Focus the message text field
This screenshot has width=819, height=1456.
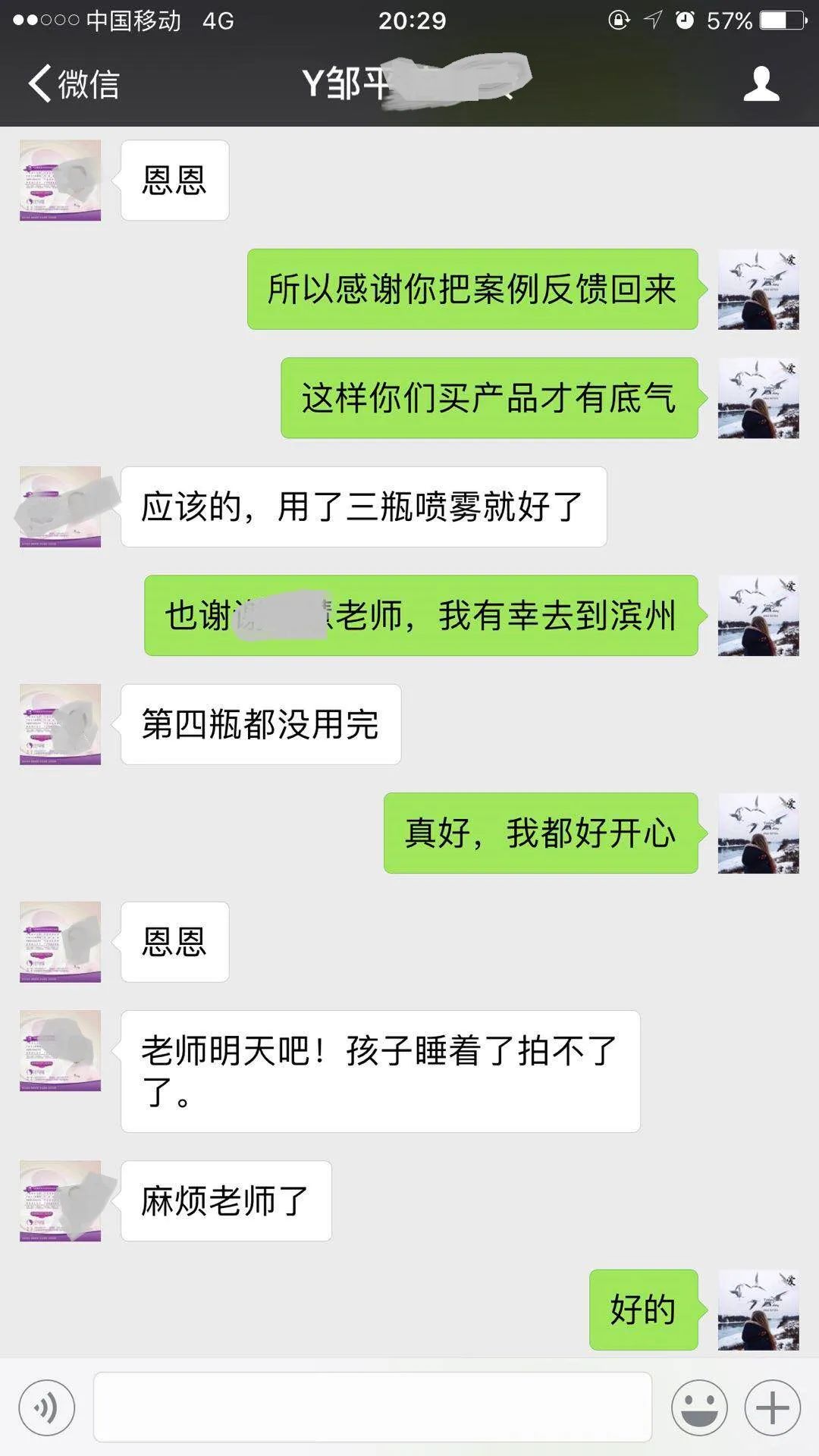372,1407
